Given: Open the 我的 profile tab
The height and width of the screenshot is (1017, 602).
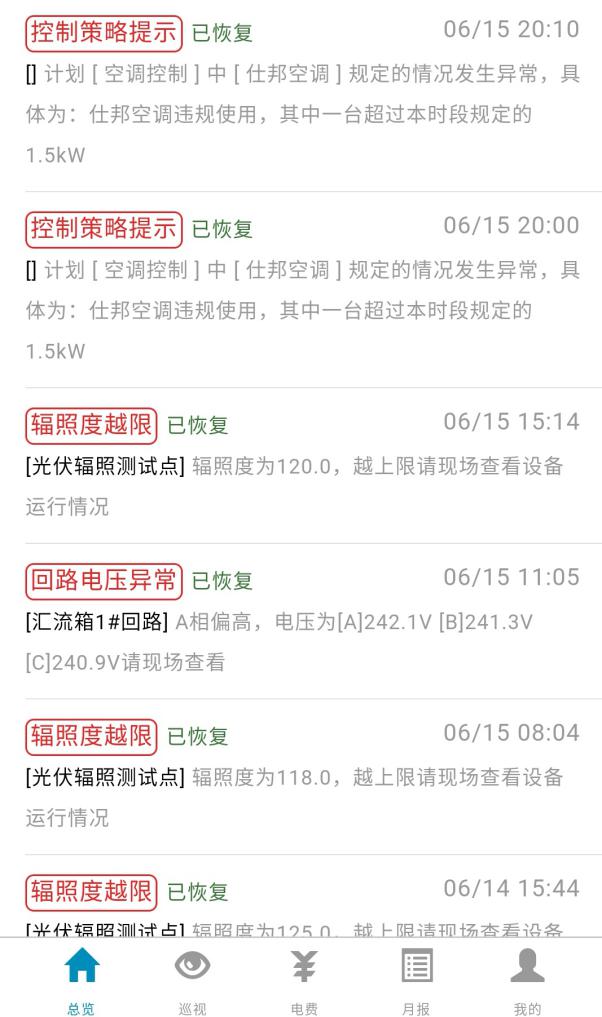Looking at the screenshot, I should click(x=527, y=978).
